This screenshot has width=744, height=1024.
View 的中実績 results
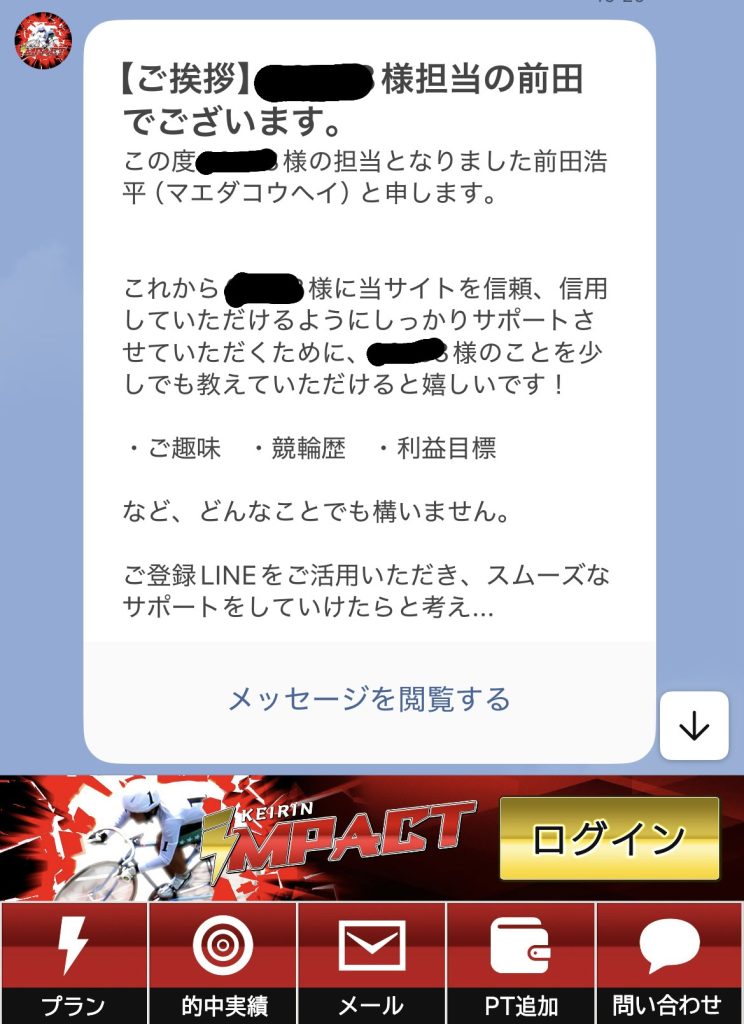click(x=223, y=962)
